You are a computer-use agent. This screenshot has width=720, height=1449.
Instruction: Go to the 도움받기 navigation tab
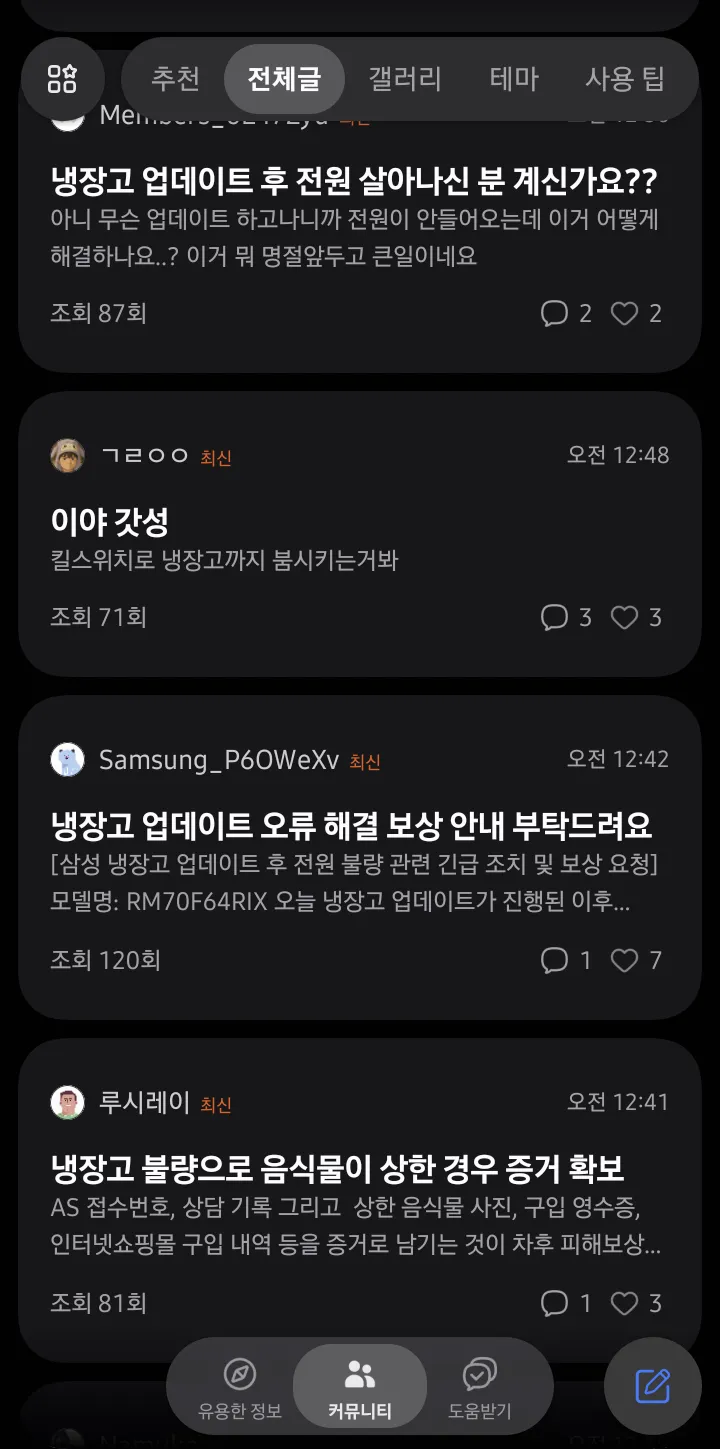pos(480,1390)
